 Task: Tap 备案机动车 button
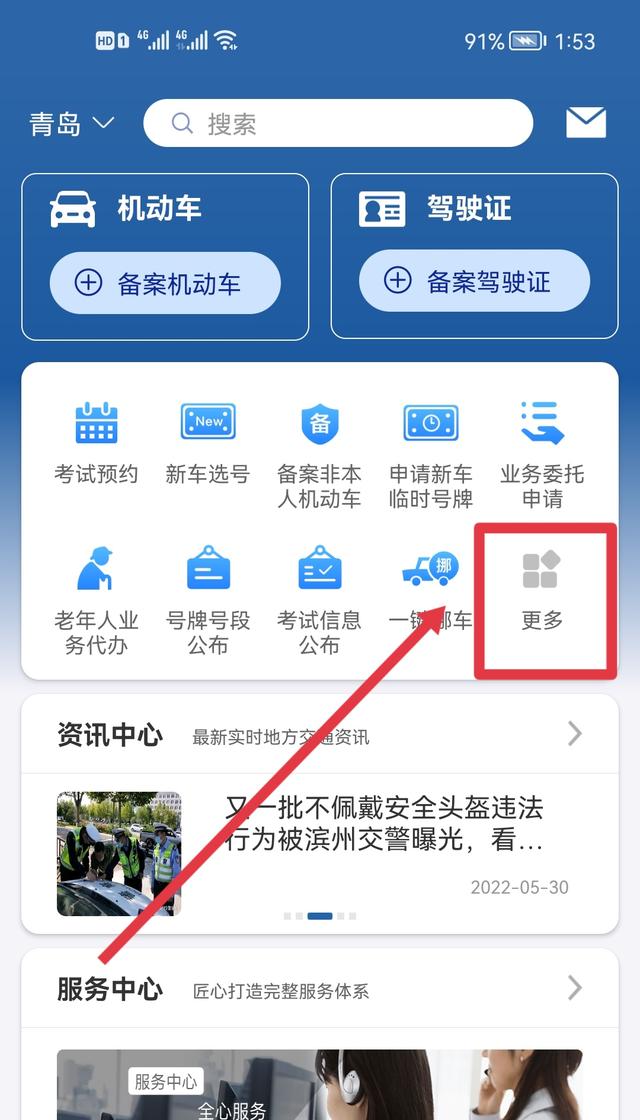click(165, 283)
